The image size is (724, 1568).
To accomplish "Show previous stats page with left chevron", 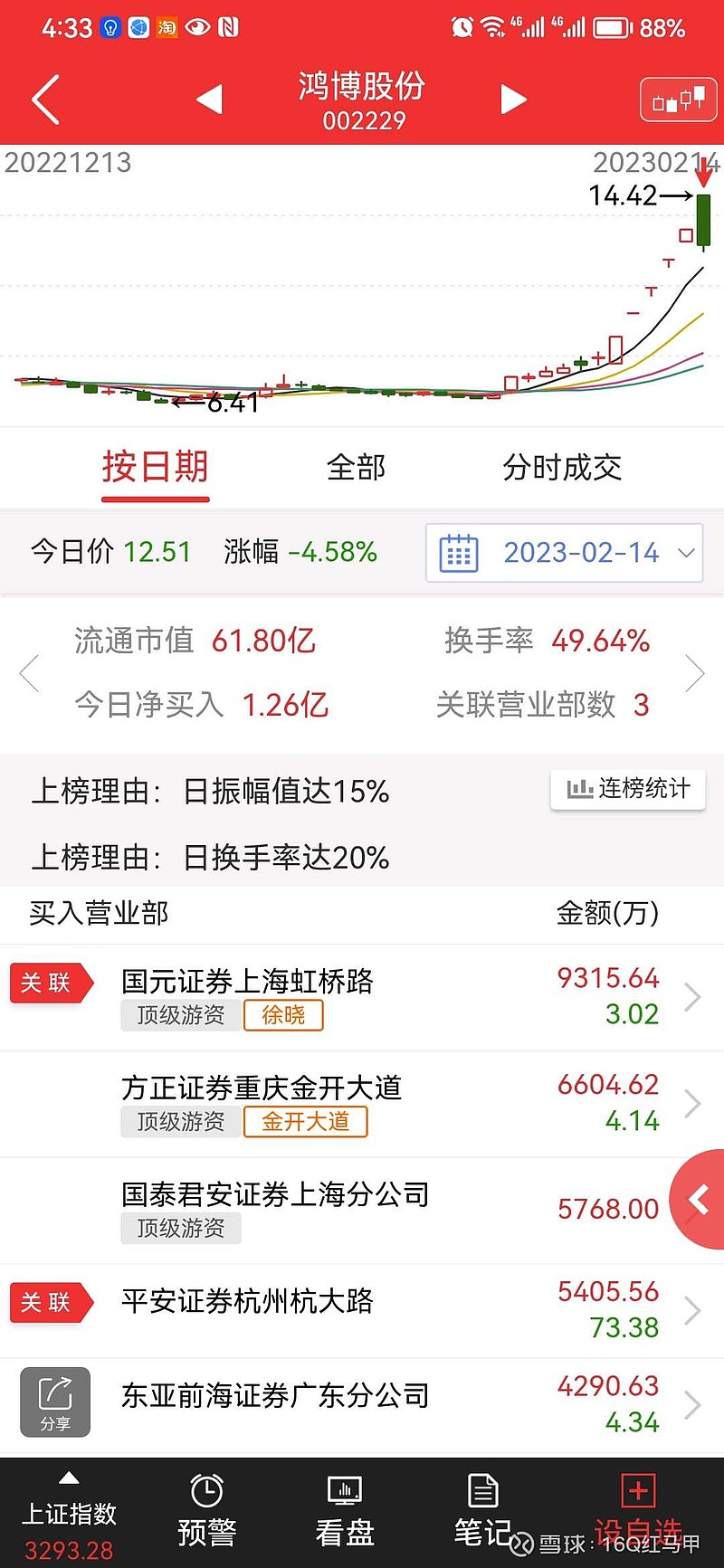I will (29, 673).
